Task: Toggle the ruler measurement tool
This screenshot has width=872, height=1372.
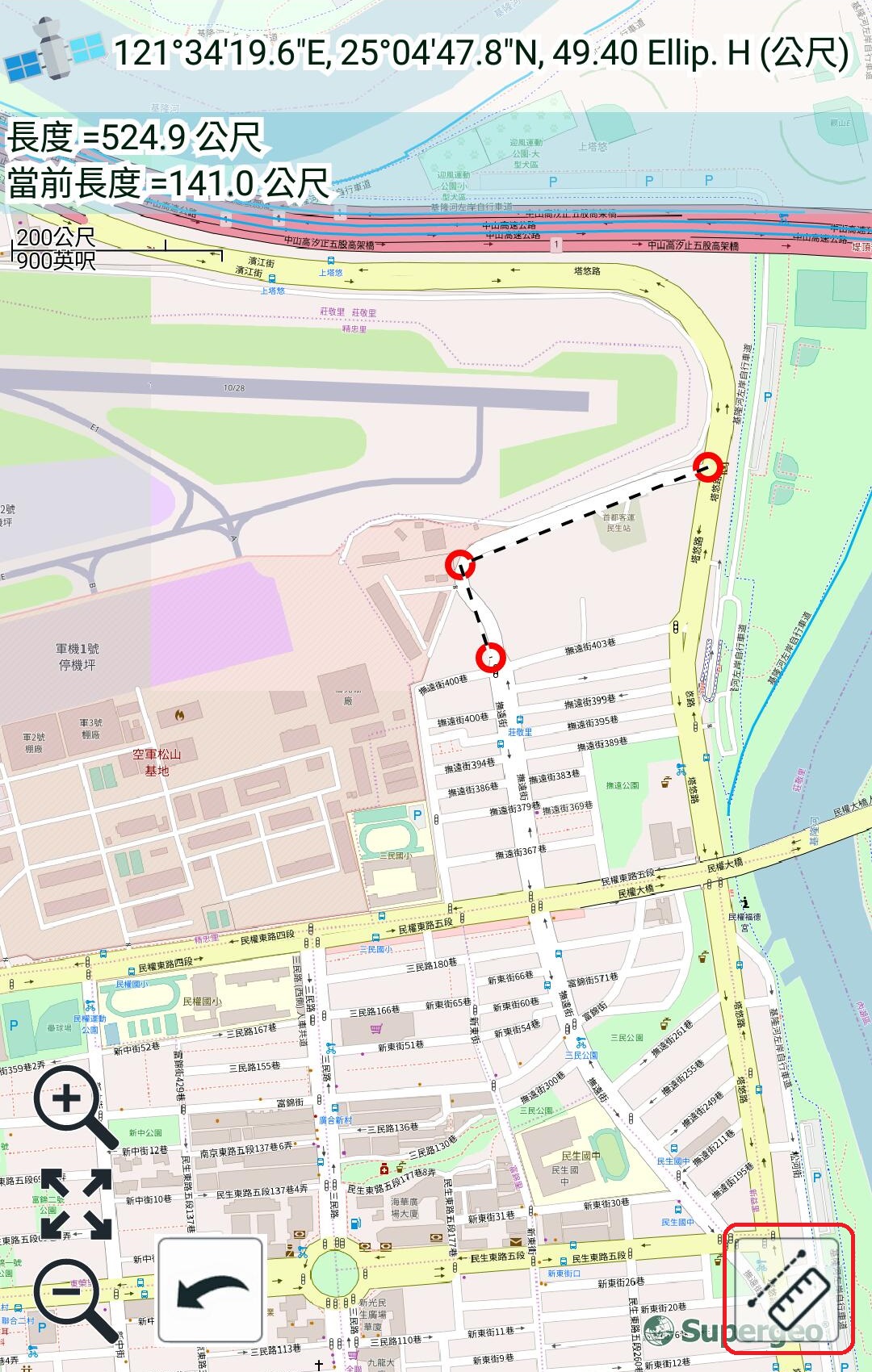Action: pyautogui.click(x=788, y=1289)
